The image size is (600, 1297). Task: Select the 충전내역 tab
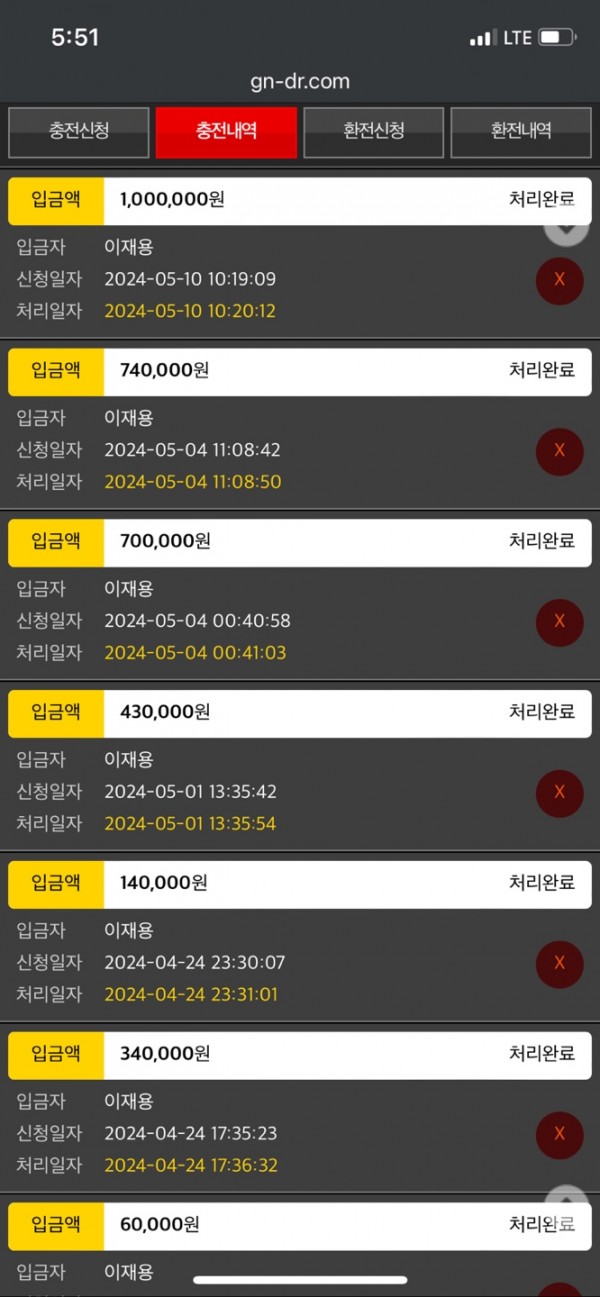(x=226, y=131)
